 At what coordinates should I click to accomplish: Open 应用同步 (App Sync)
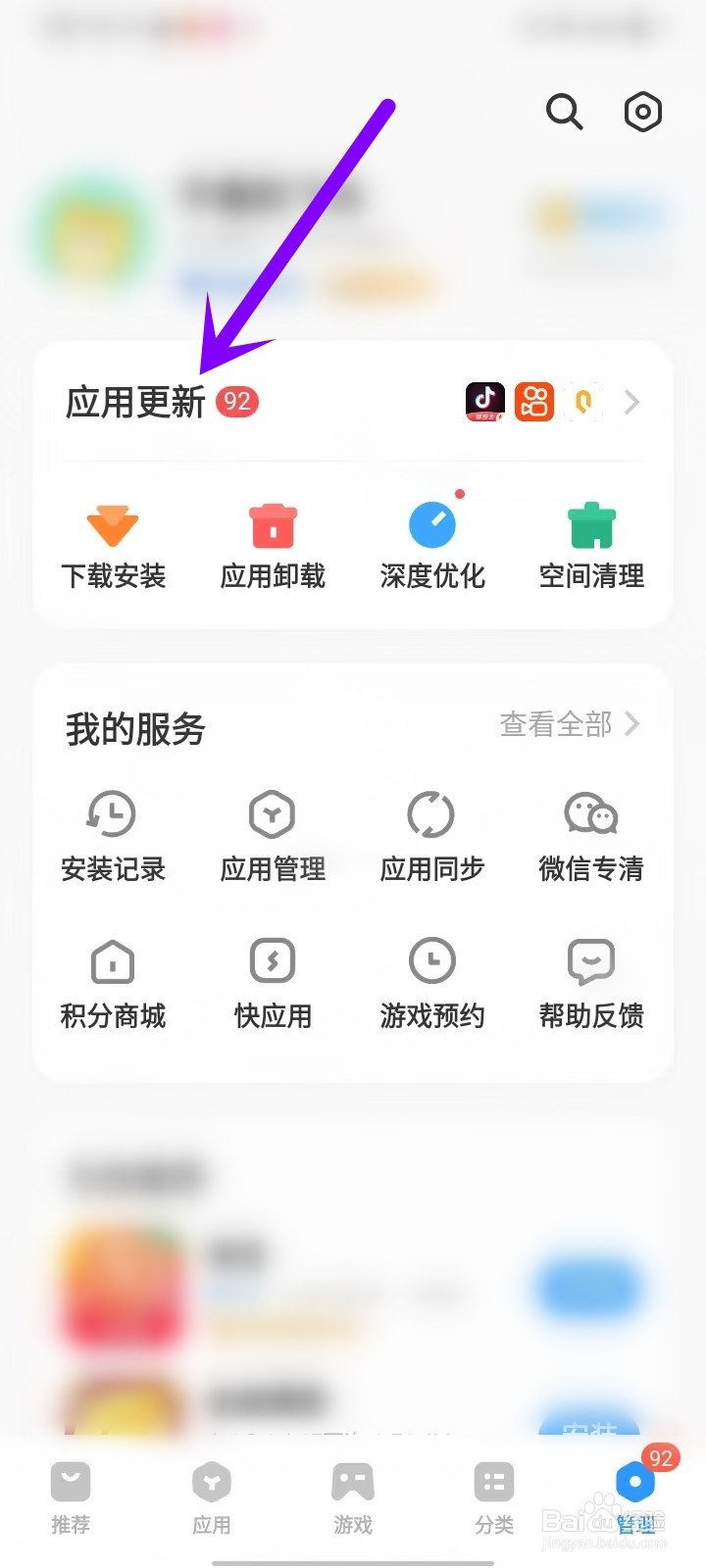coord(431,833)
